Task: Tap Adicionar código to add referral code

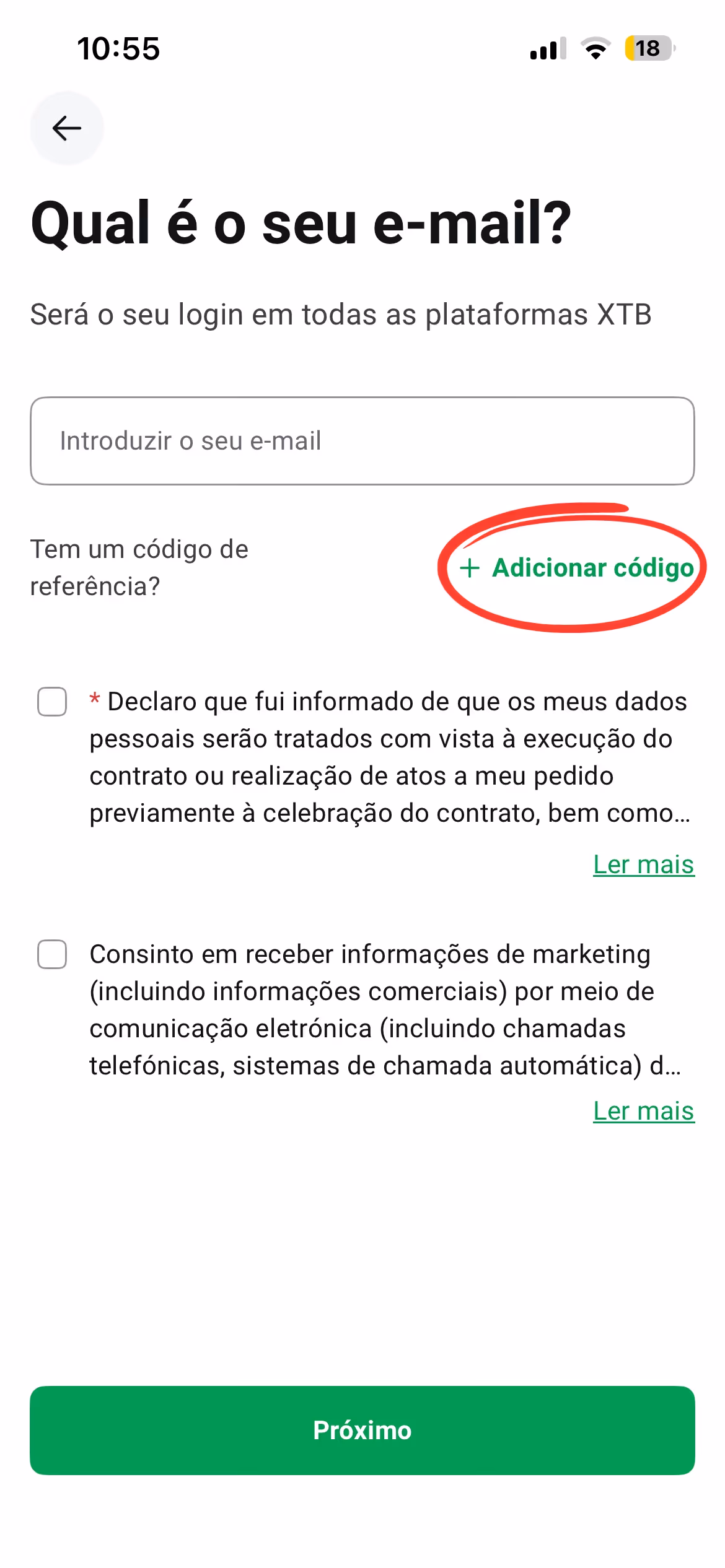Action: (578, 568)
